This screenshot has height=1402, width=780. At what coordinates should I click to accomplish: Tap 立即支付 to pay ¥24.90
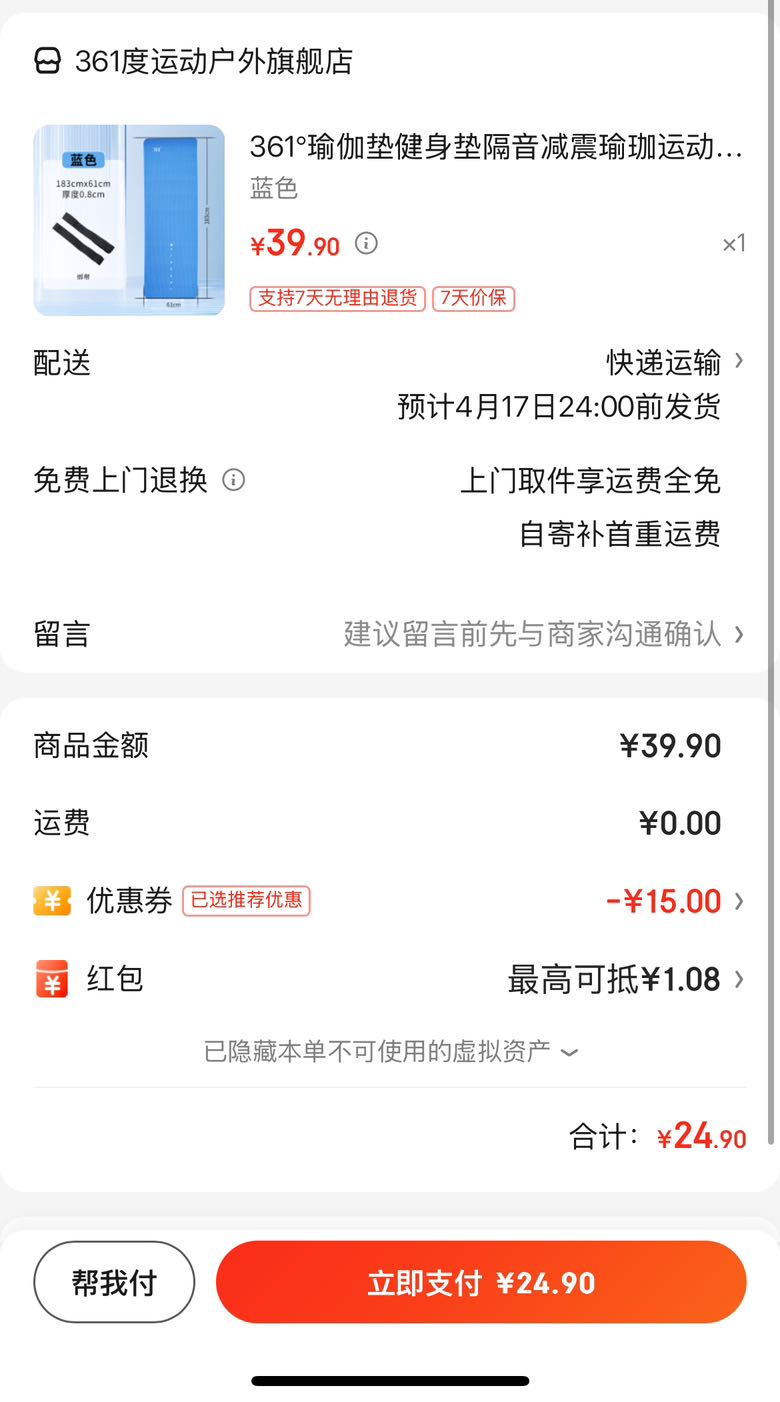click(481, 1282)
